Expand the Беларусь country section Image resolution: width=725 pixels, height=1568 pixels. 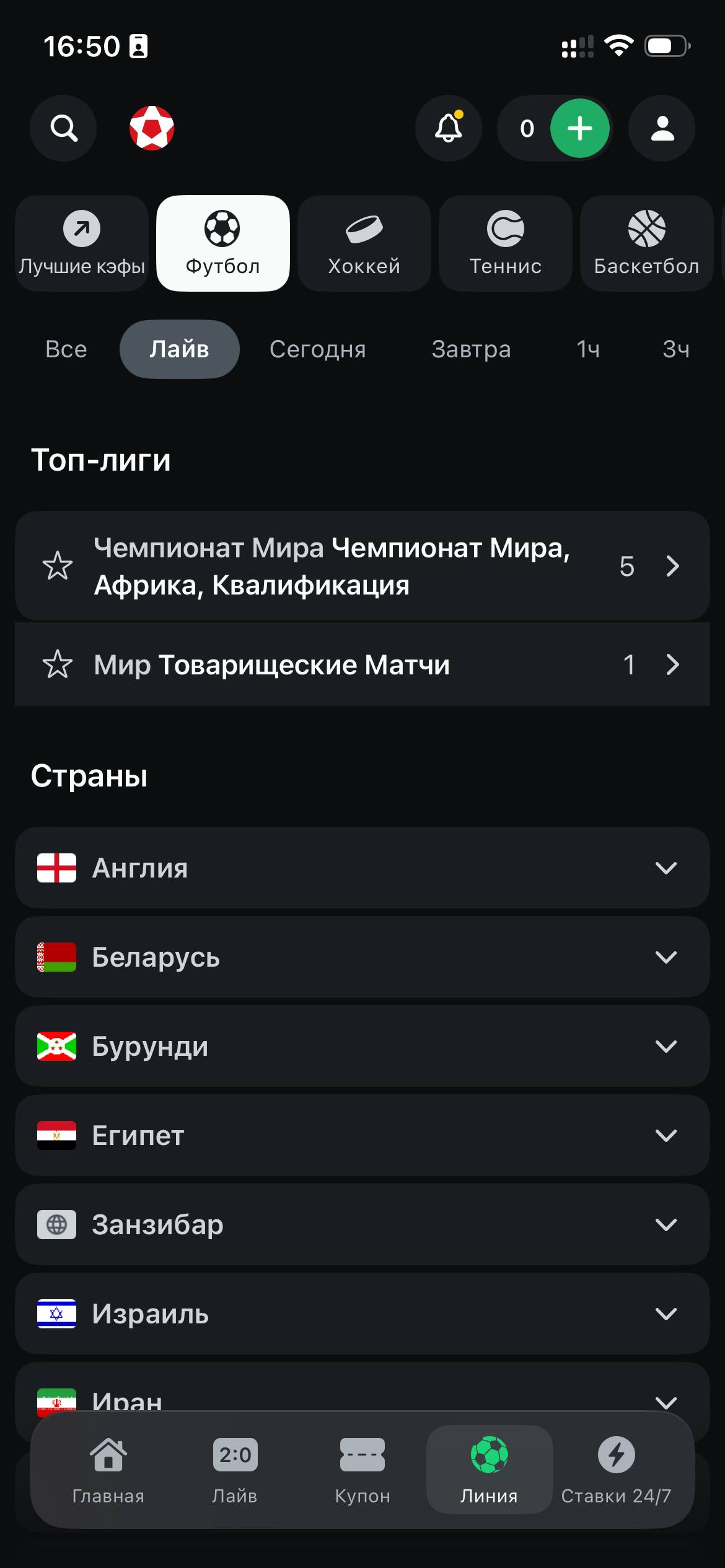coord(362,957)
